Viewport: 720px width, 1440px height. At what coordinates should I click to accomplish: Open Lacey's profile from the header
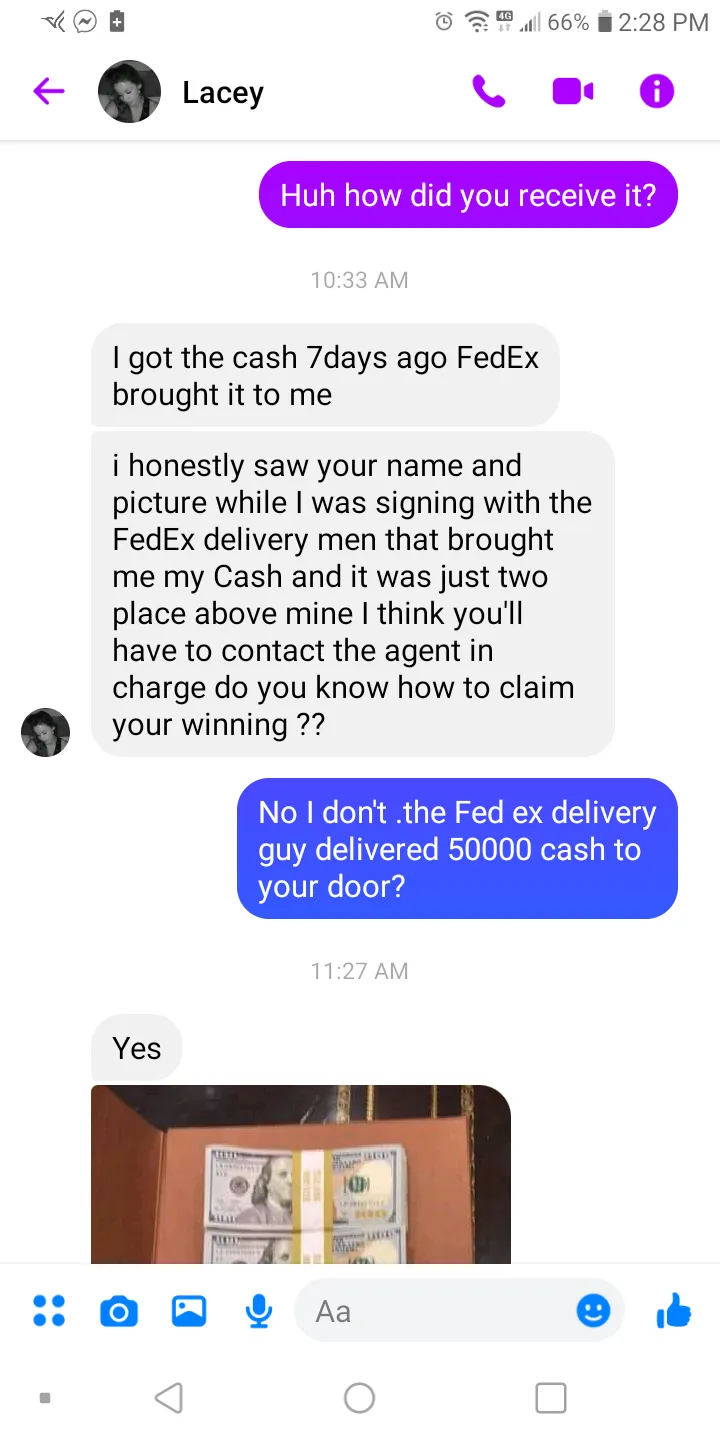click(x=129, y=92)
